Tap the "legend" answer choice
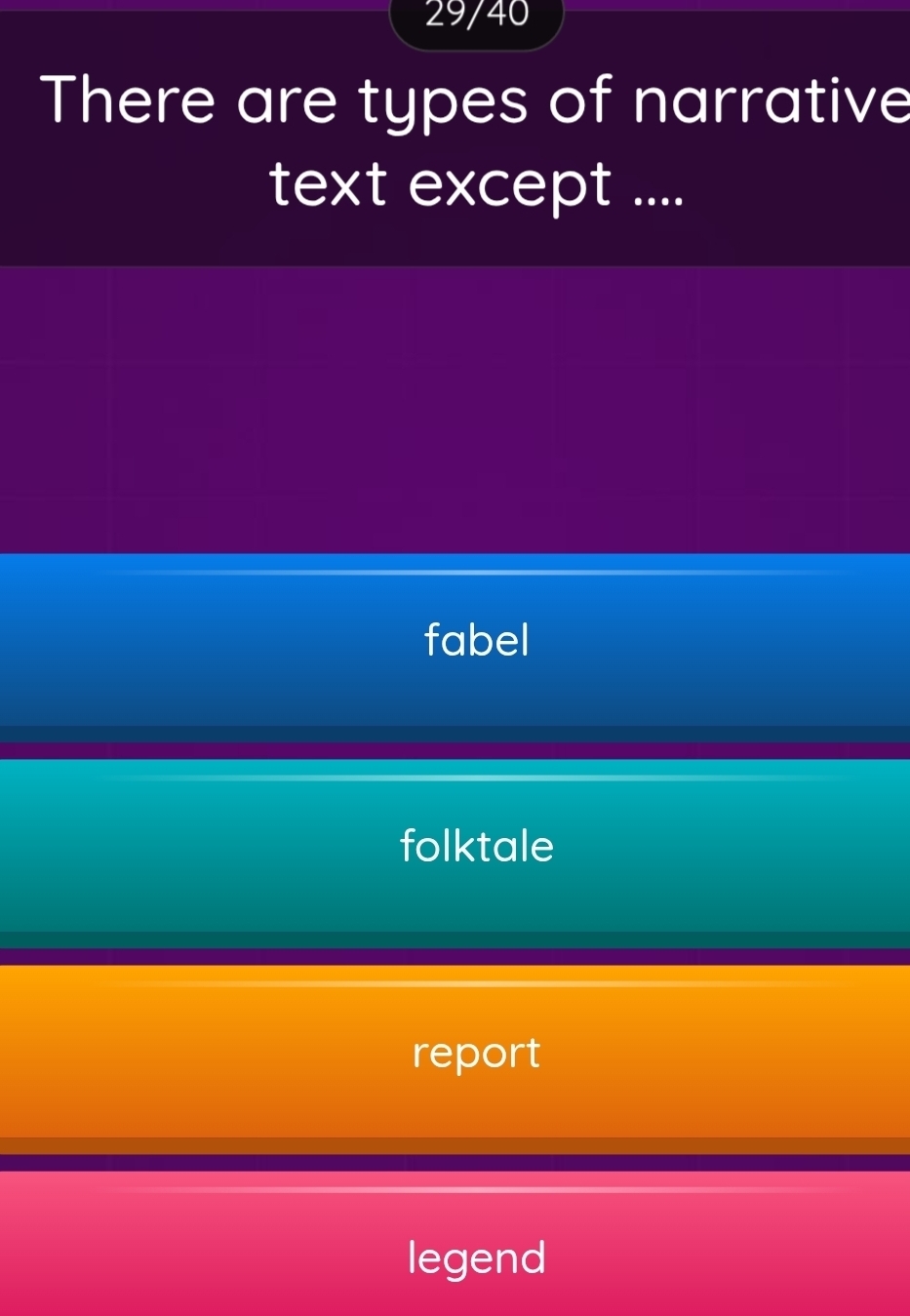The width and height of the screenshot is (910, 1316). pyautogui.click(x=476, y=1256)
